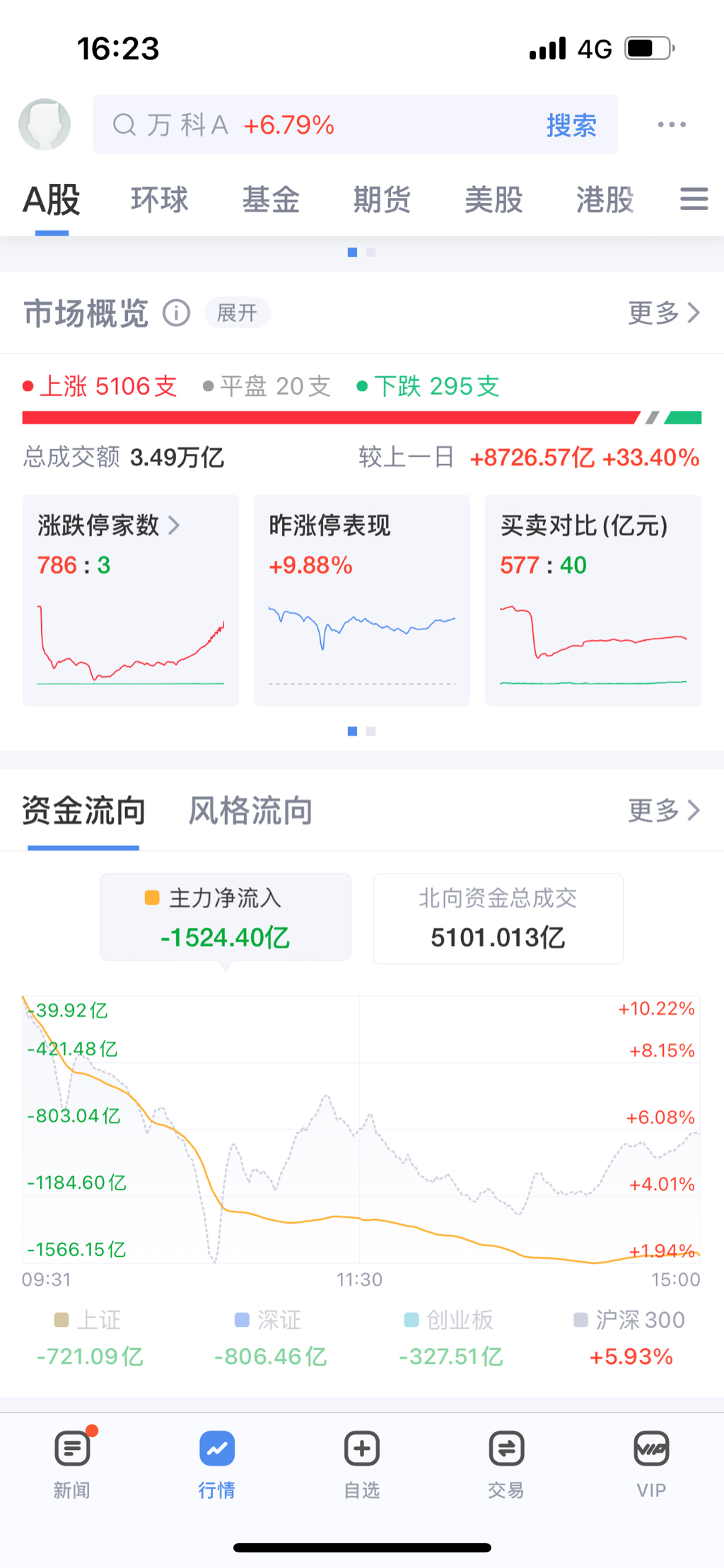The width and height of the screenshot is (724, 1568).
Task: Tap the blue 搜索 button
Action: coord(571,125)
